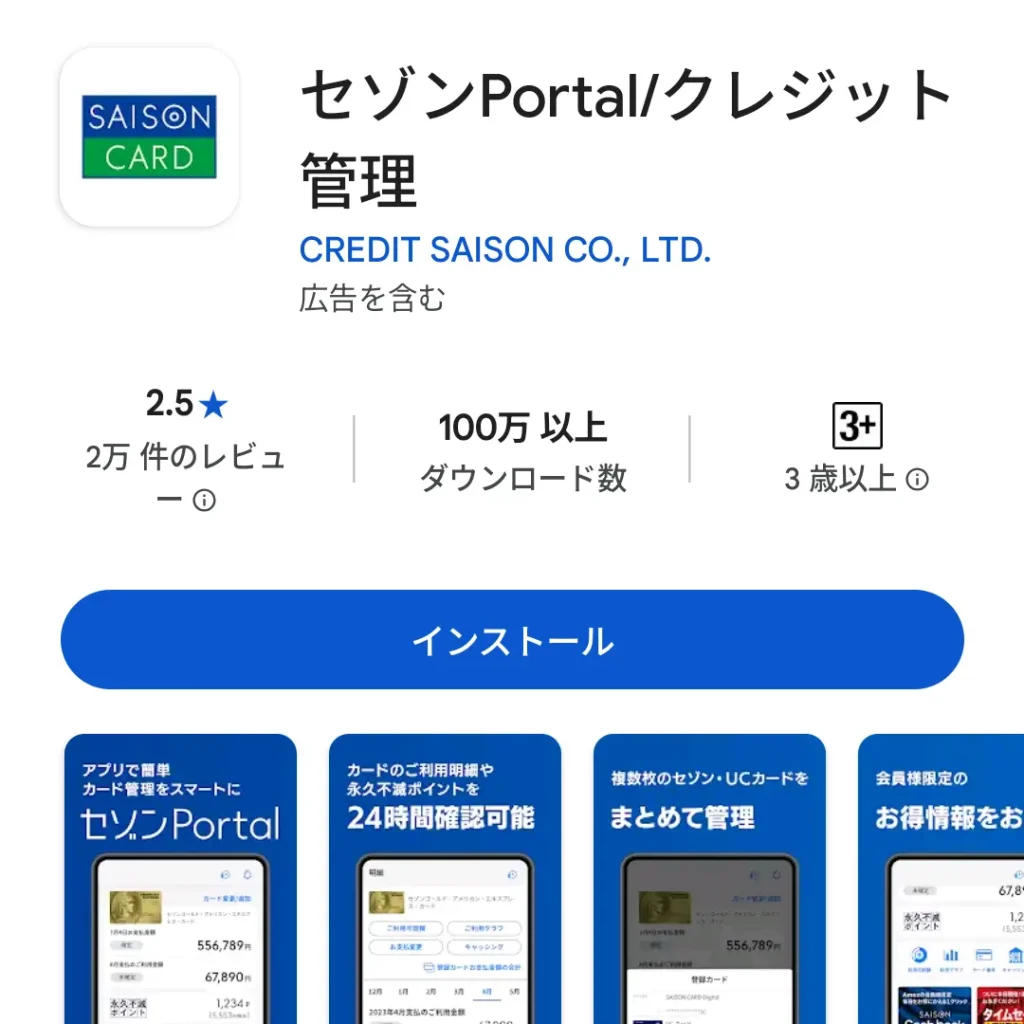
Task: Enlarge the まとめて管理 screenshot
Action: [709, 880]
